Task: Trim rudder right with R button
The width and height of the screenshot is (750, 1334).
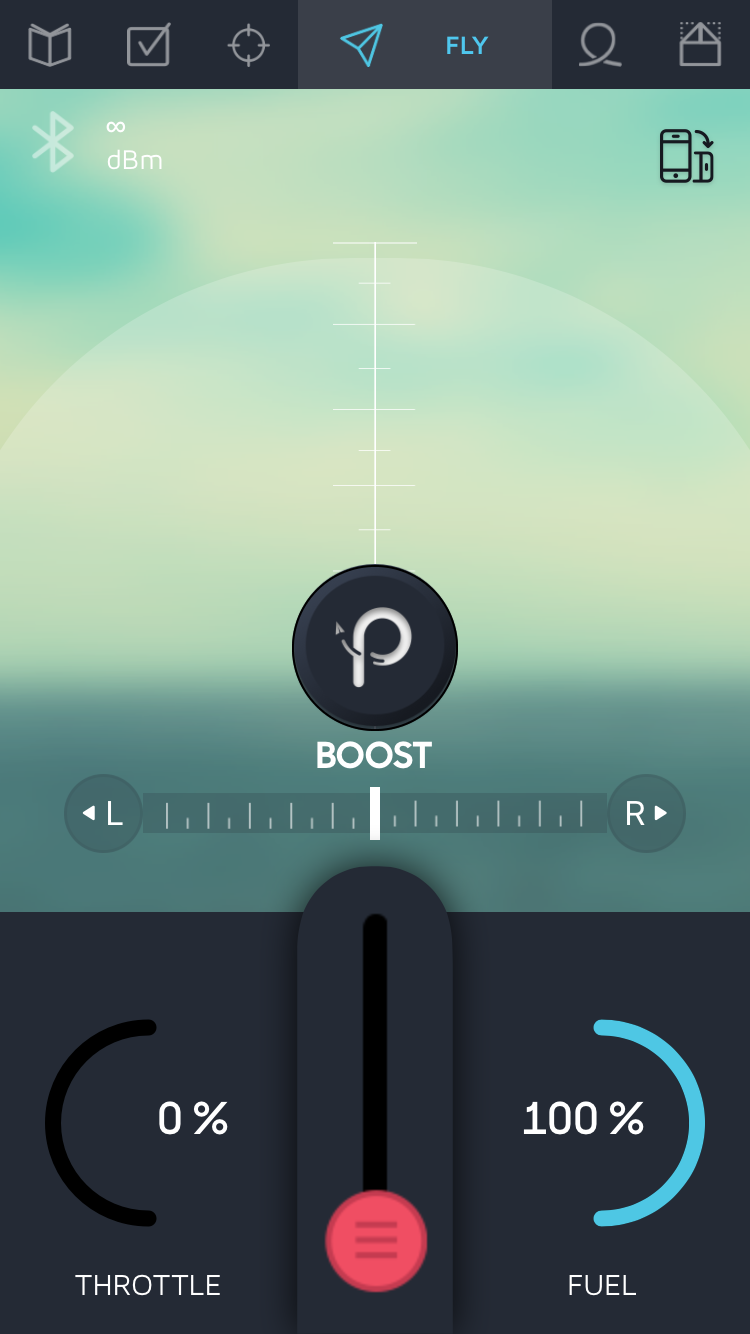Action: point(646,813)
